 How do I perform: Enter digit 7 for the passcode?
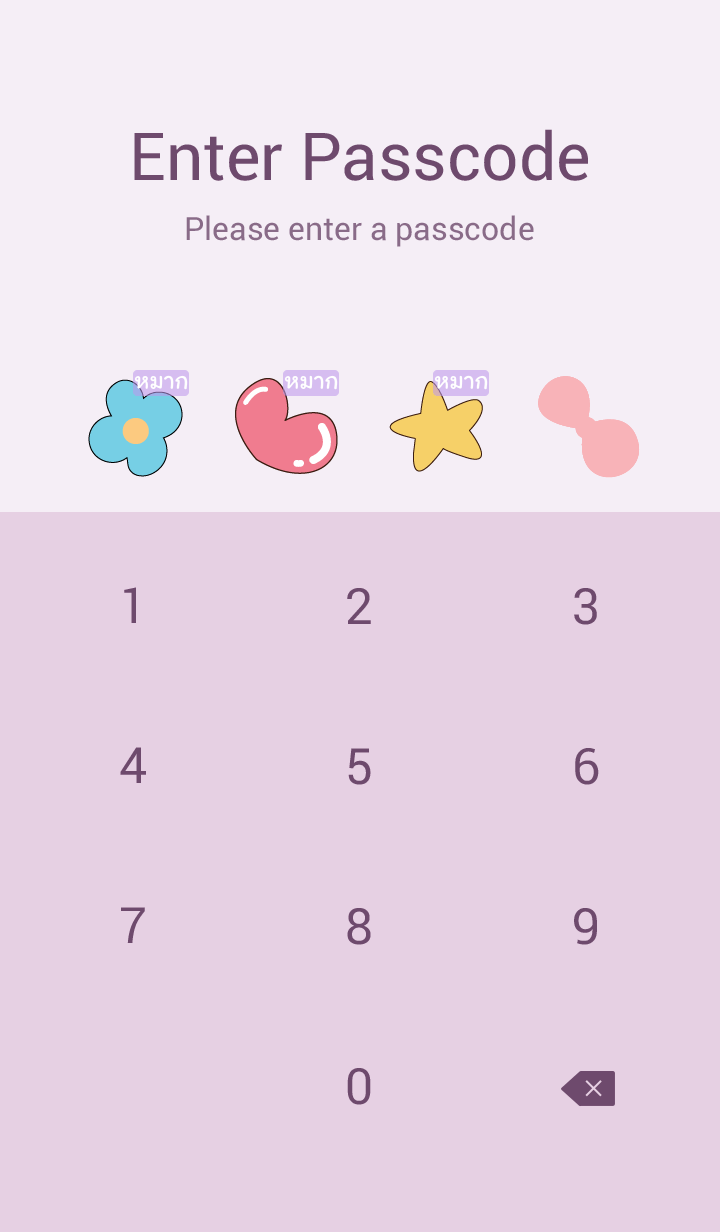(132, 927)
